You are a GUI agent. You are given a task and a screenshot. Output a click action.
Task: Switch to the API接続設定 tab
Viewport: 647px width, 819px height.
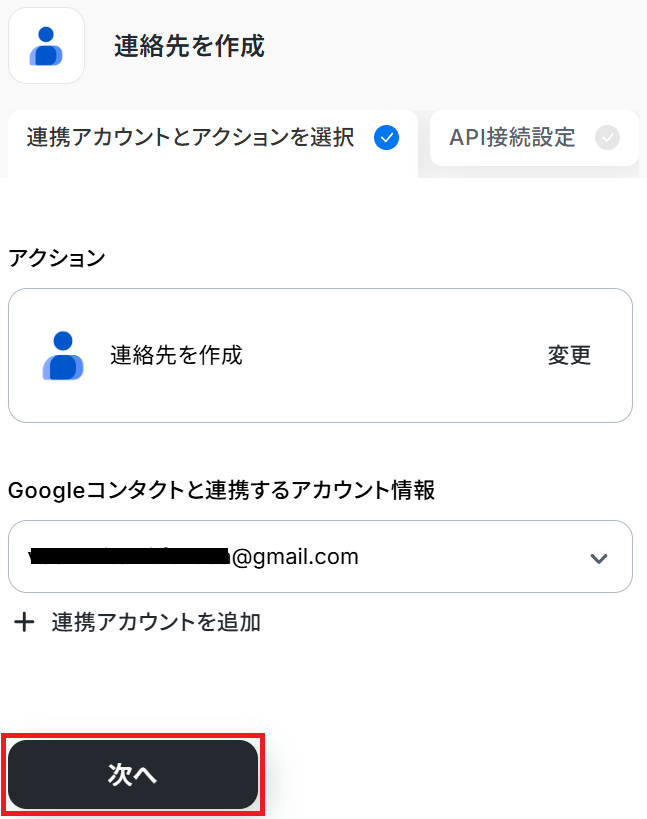click(532, 138)
